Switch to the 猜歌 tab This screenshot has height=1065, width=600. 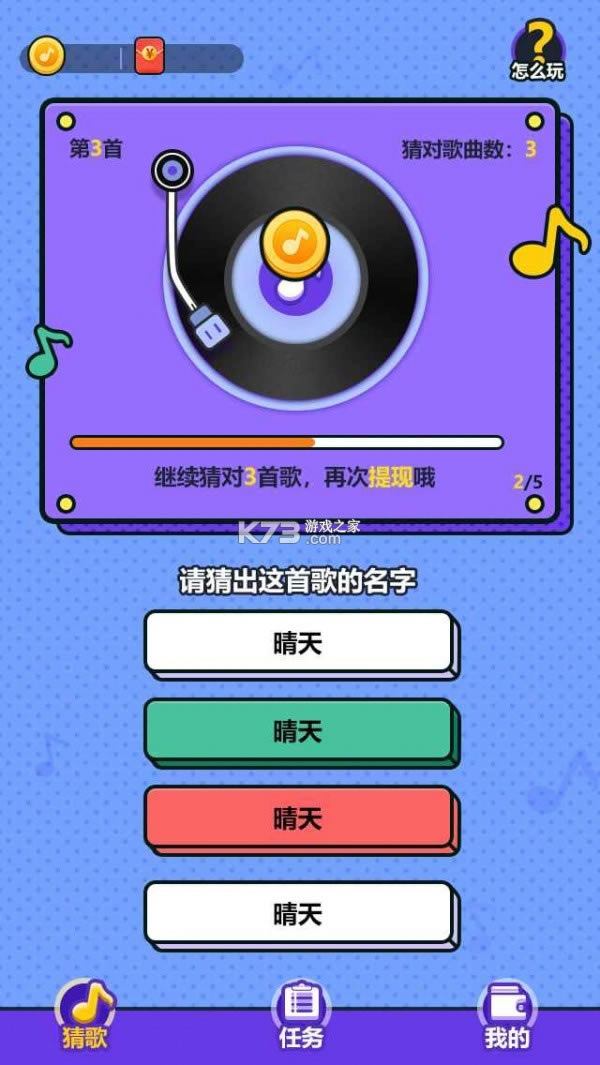pos(85,1015)
